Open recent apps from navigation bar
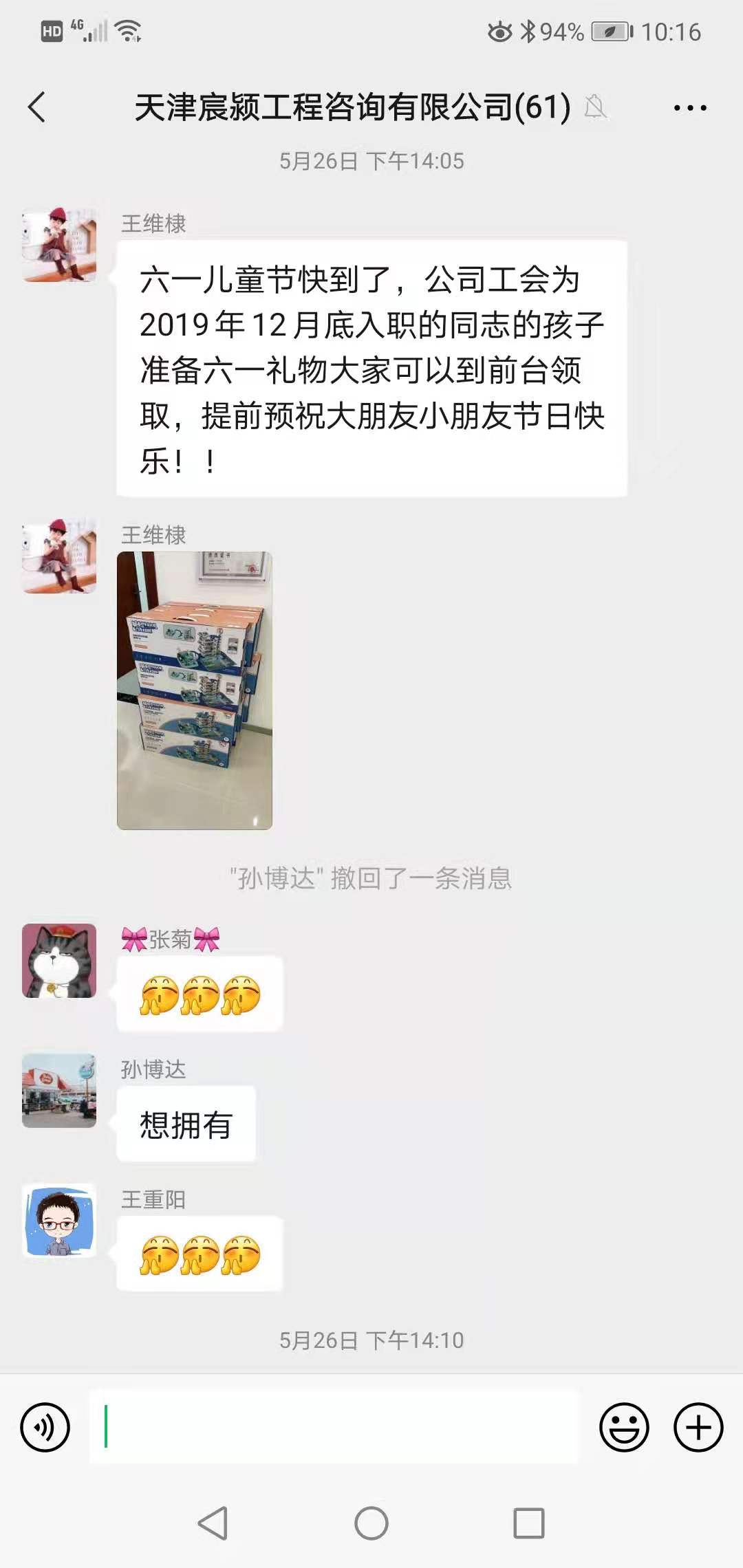Image resolution: width=743 pixels, height=1568 pixels. [529, 1523]
